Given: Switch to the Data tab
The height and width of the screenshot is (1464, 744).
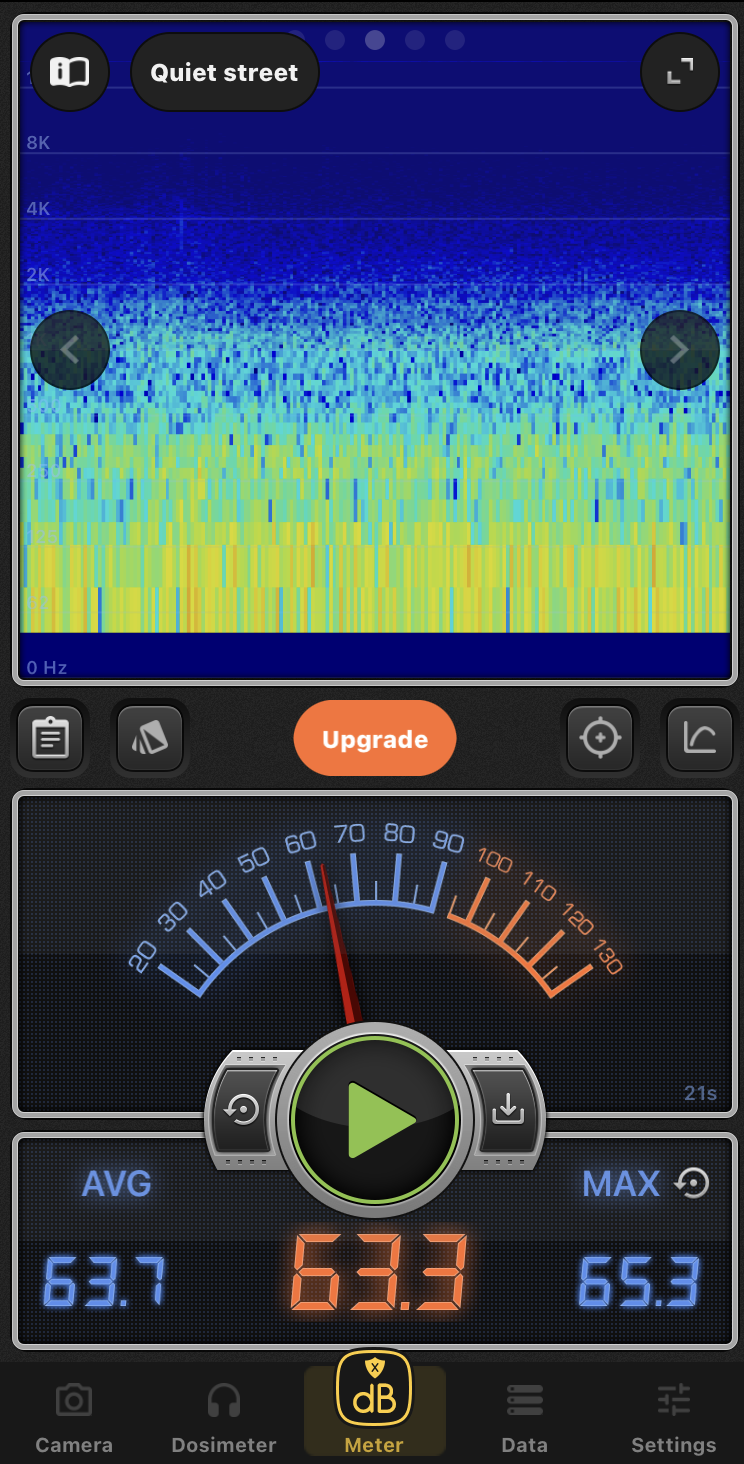Looking at the screenshot, I should (x=524, y=1418).
